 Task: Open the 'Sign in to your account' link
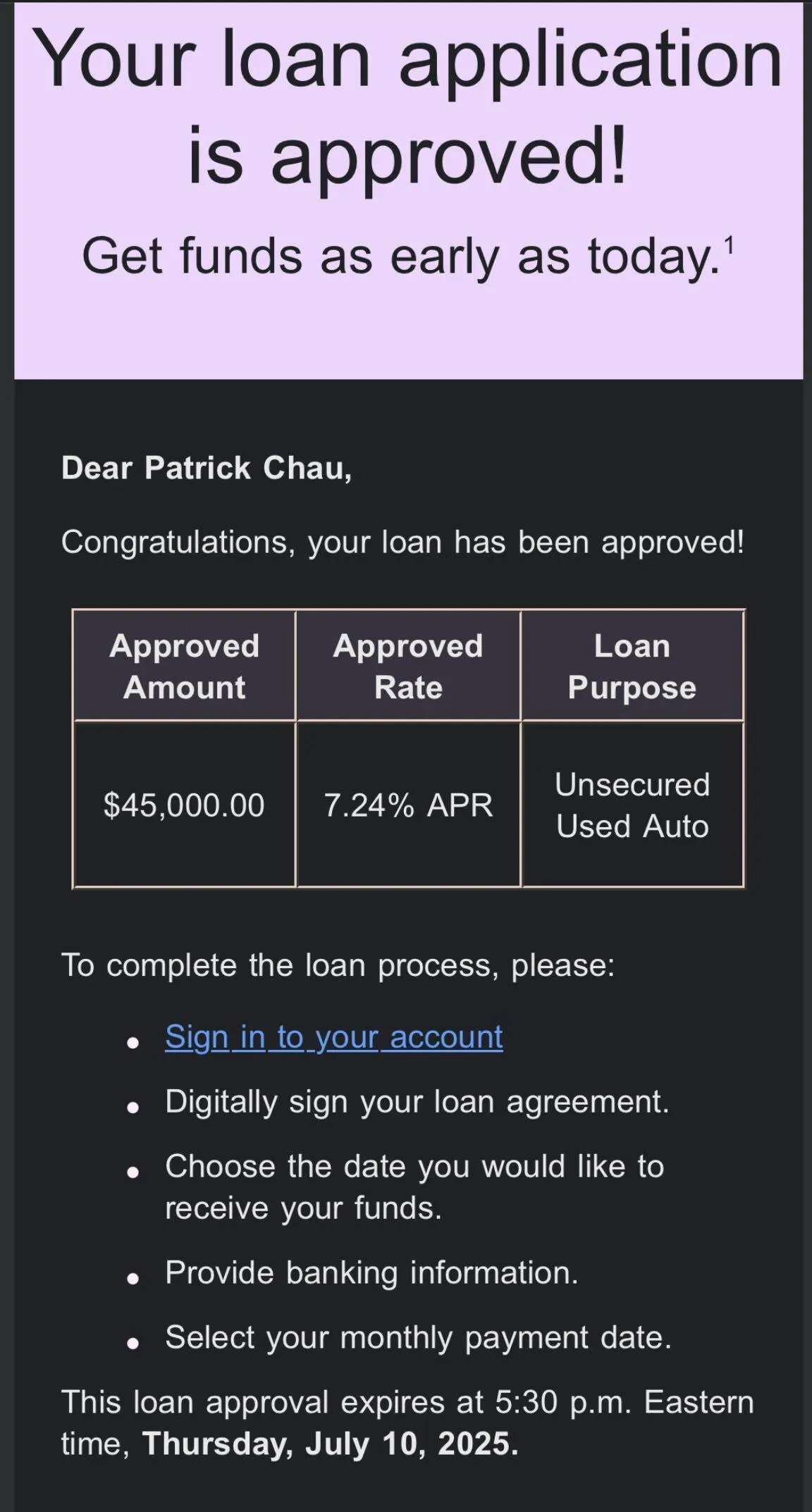[x=334, y=1037]
